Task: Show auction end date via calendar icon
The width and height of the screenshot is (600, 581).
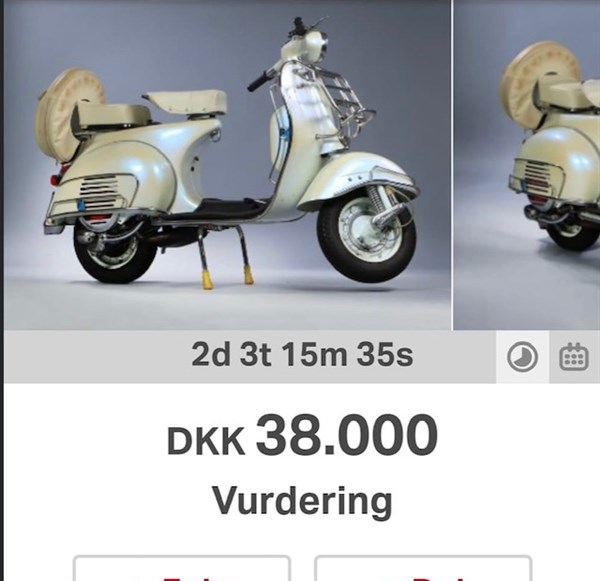Action: coord(574,357)
